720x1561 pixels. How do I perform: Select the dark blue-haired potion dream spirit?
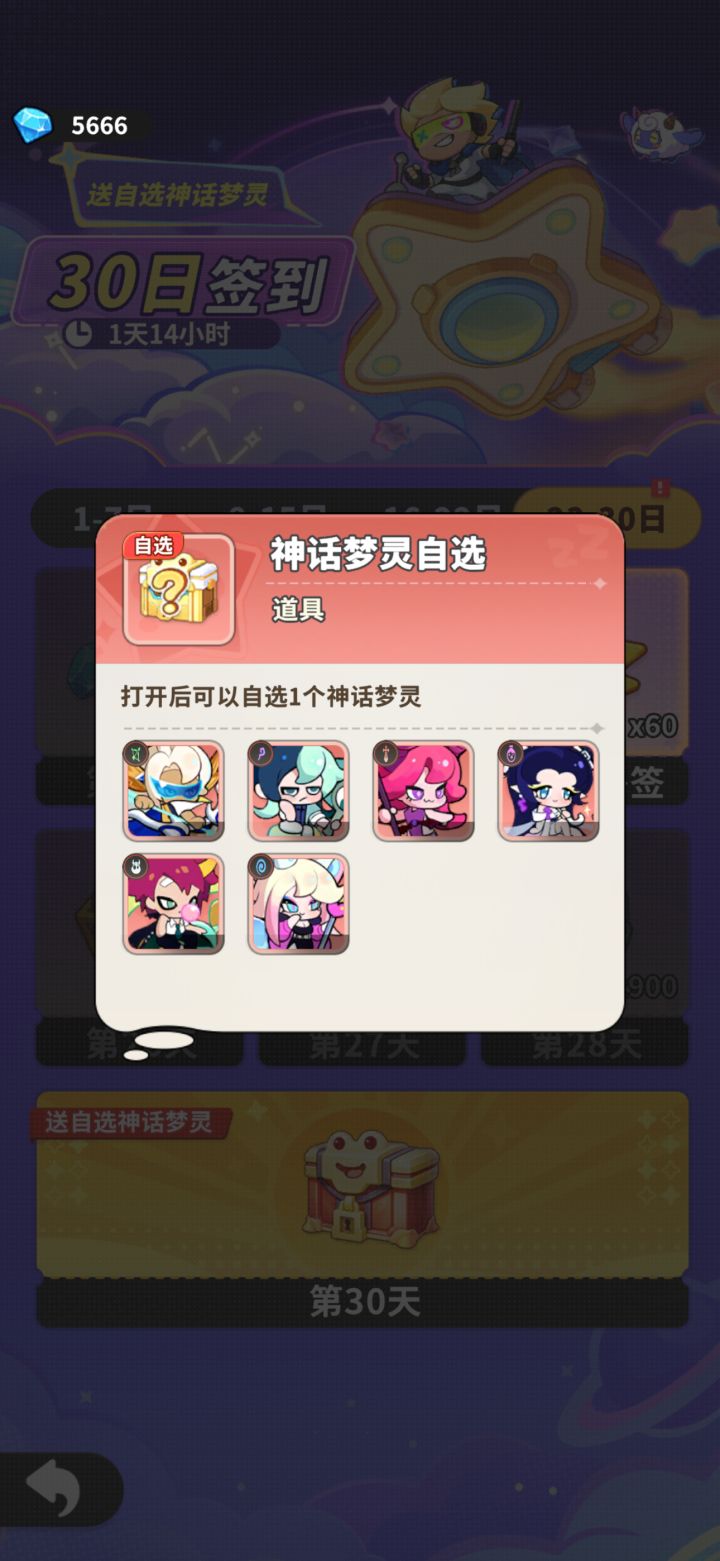(x=548, y=791)
